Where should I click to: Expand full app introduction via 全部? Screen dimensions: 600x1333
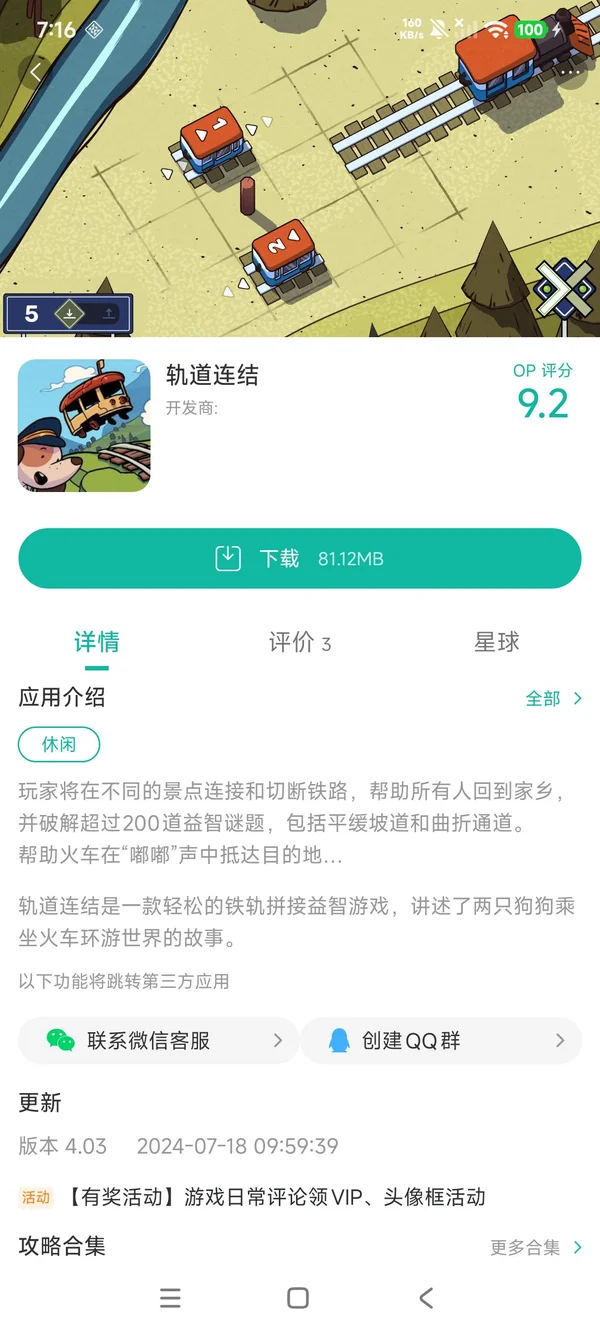click(x=553, y=698)
